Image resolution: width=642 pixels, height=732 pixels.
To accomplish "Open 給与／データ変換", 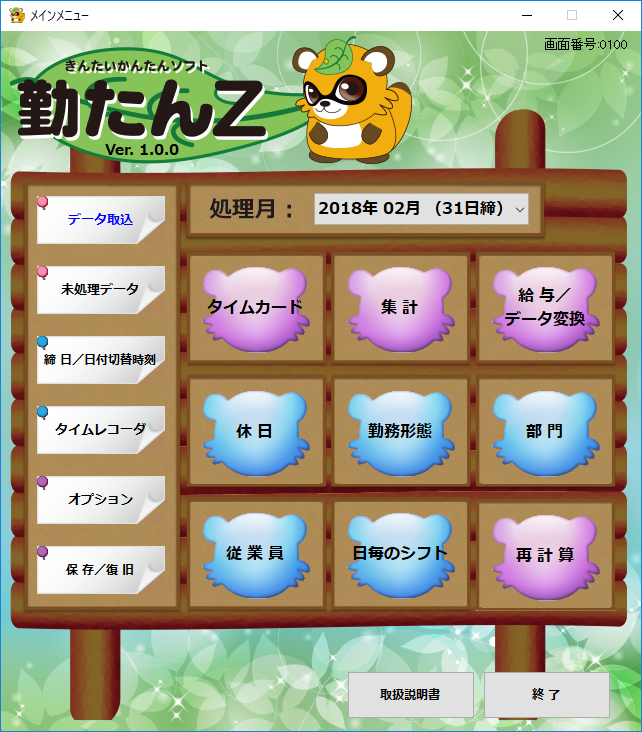I will pos(545,307).
